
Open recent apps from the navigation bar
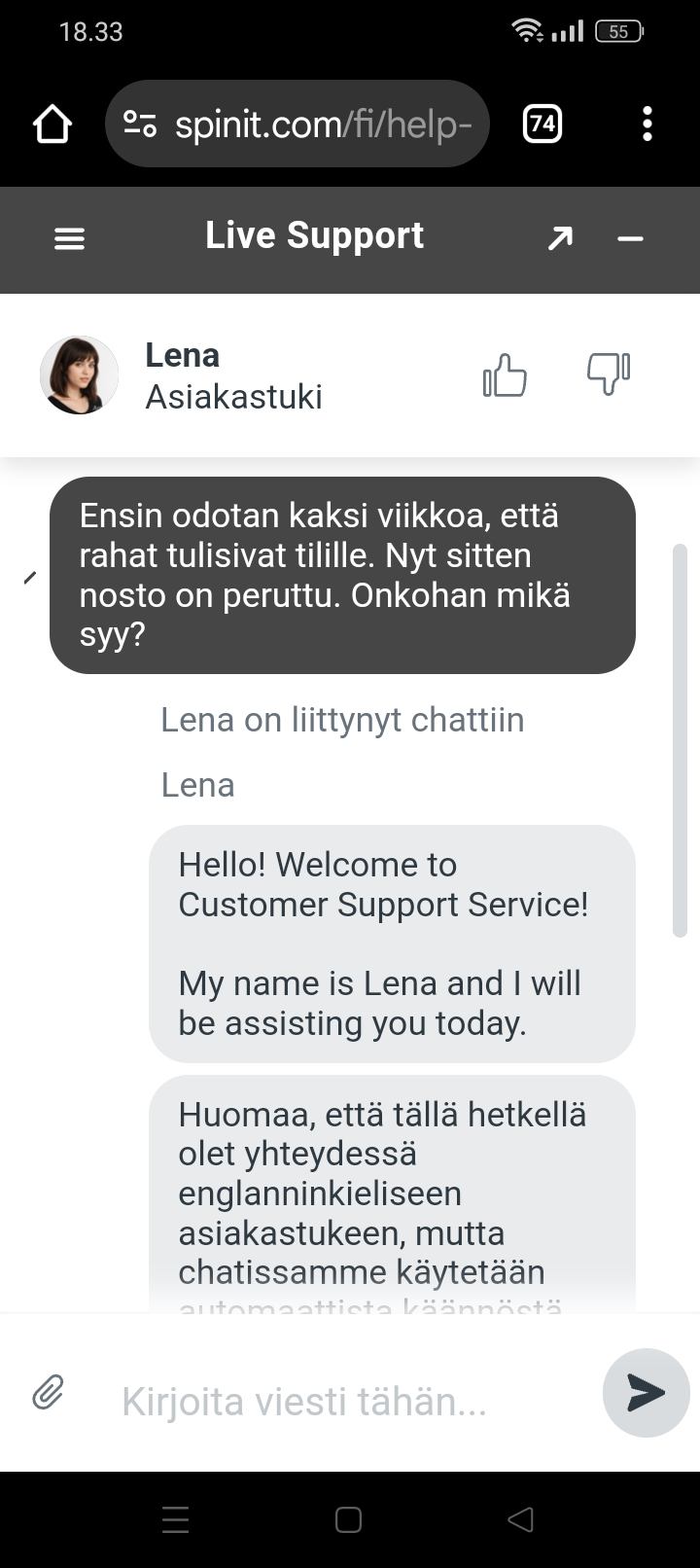pos(176,1519)
